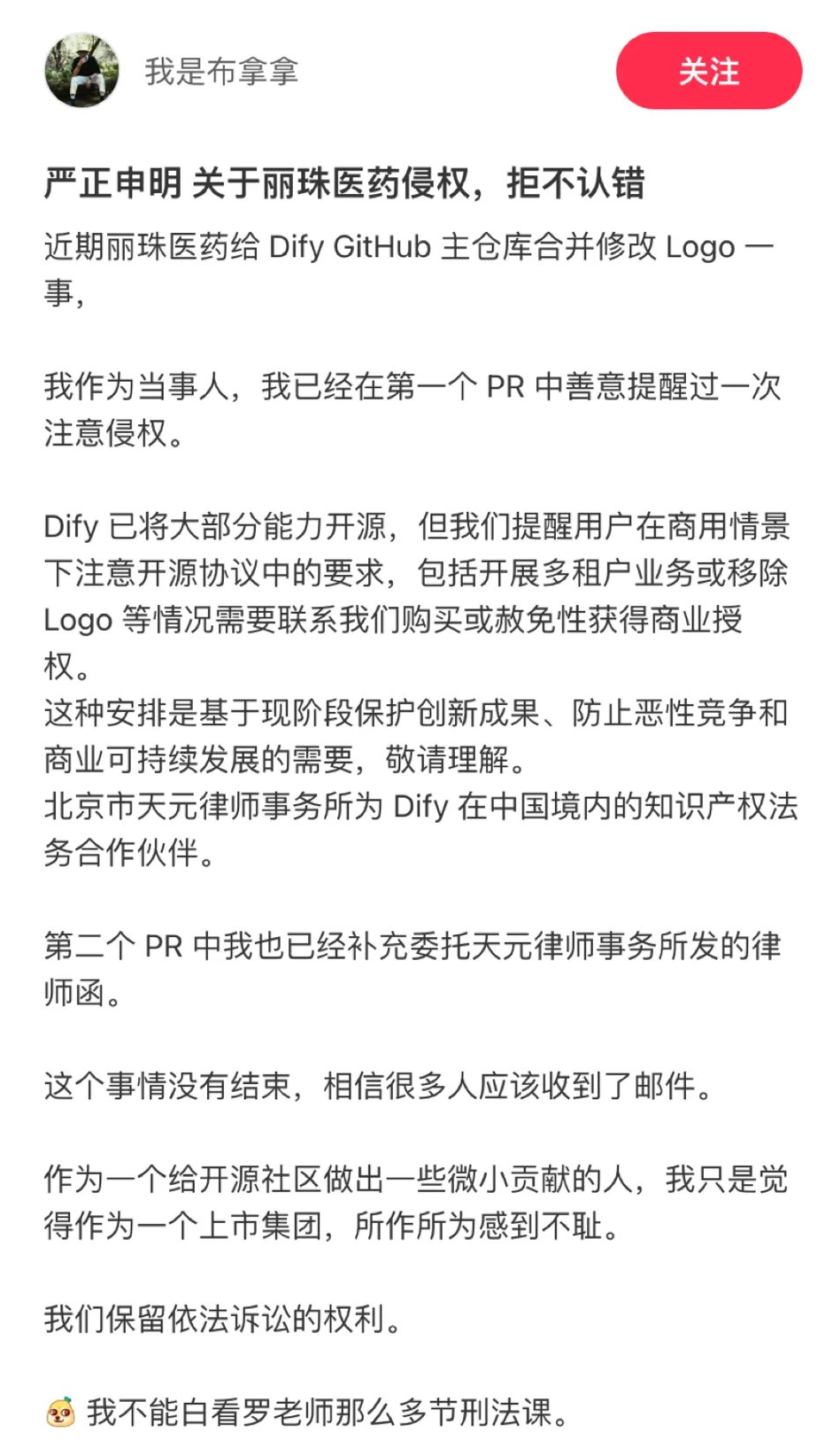Follow 我是布拿拿 with the 关注 button
825x1456 pixels.
coord(708,71)
